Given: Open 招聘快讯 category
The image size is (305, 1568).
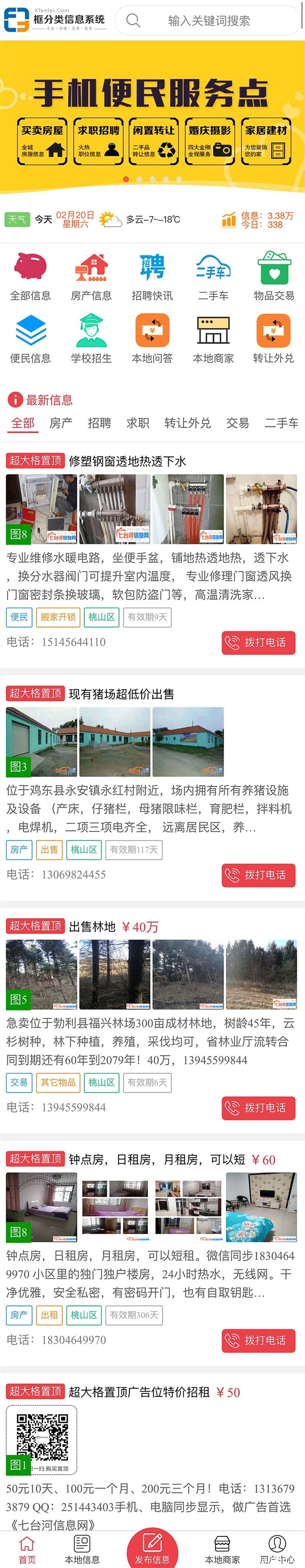Looking at the screenshot, I should [x=152, y=277].
